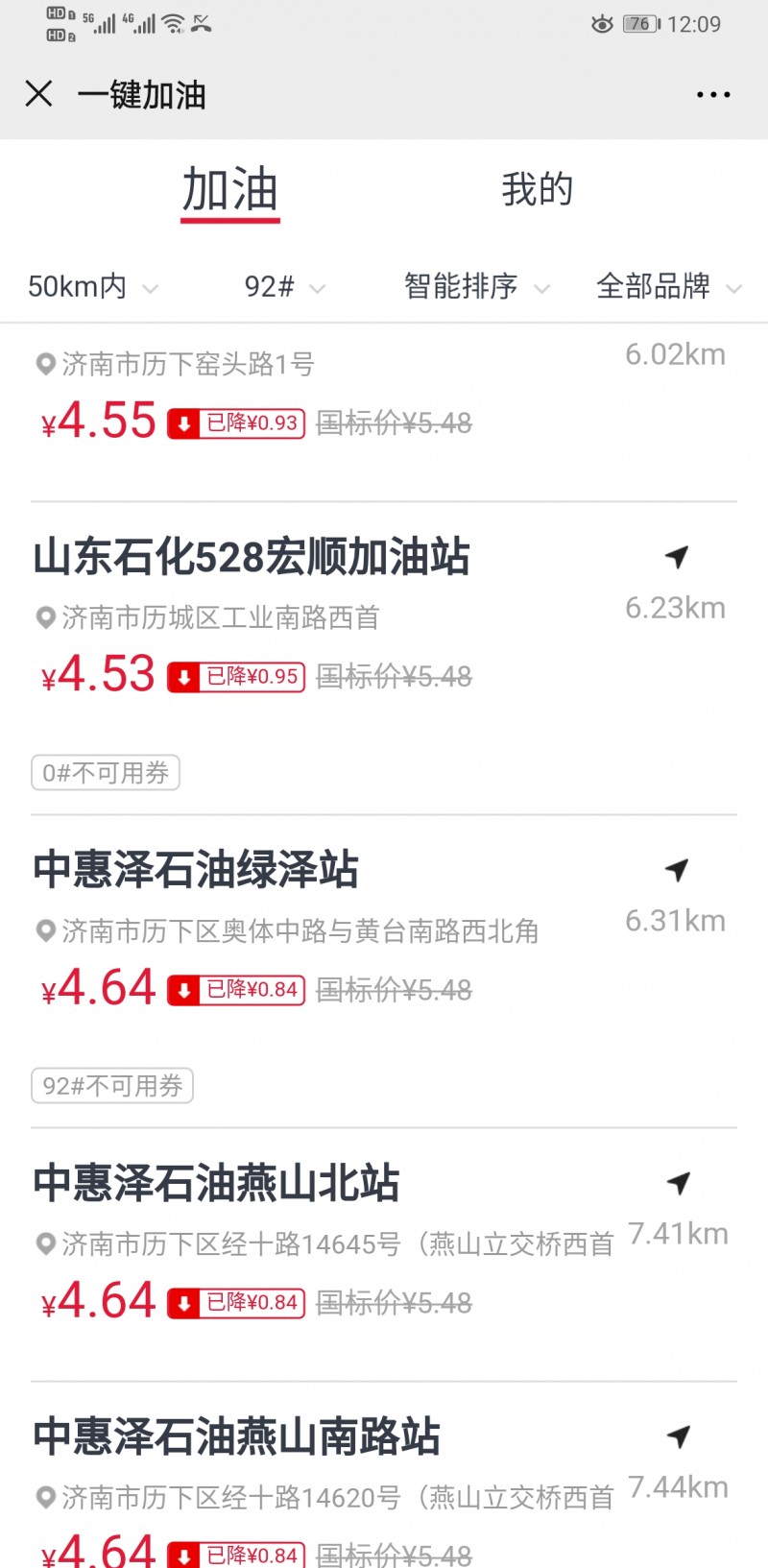The image size is (768, 1568).
Task: Select the 中惠泽石油燕山南路站 station
Action: (236, 1436)
